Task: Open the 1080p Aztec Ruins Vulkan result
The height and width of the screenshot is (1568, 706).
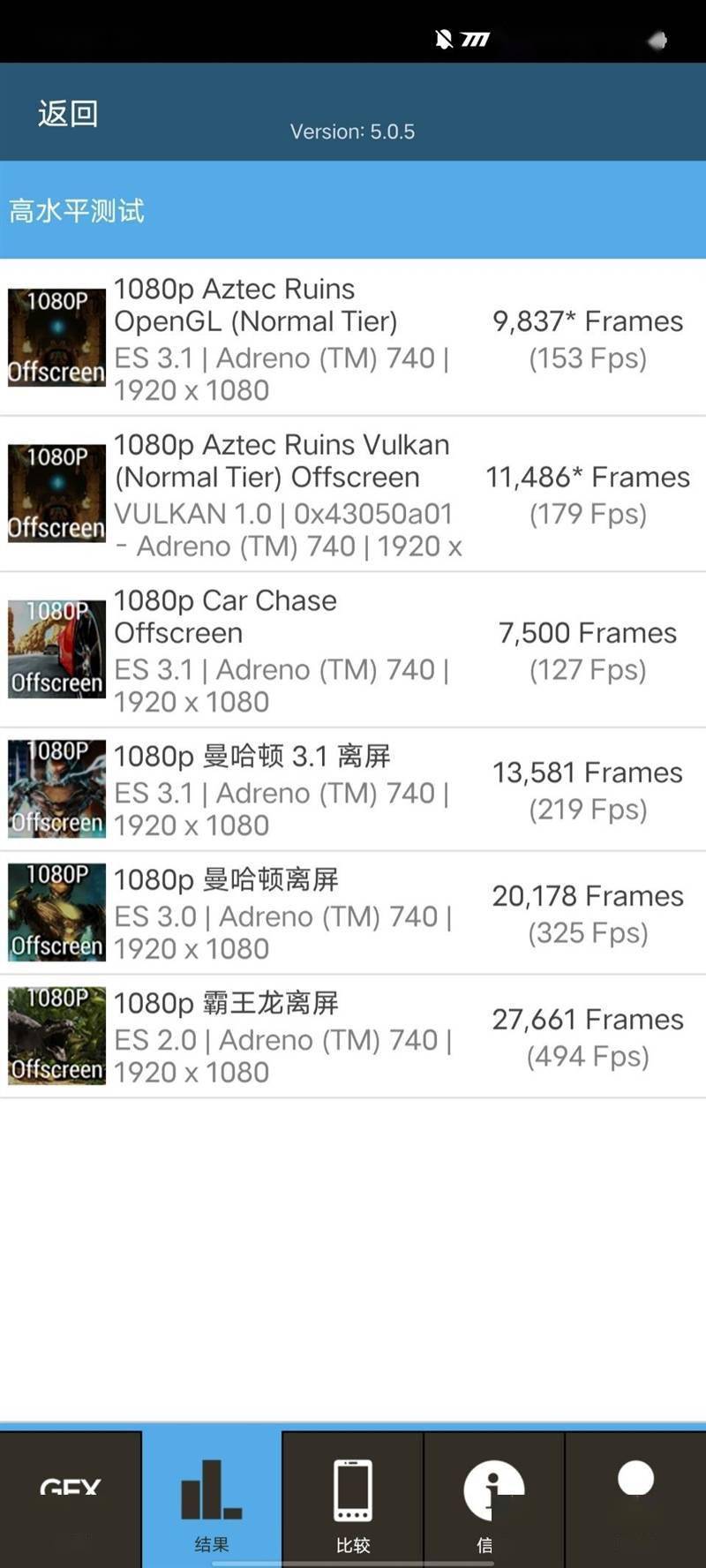Action: click(353, 494)
